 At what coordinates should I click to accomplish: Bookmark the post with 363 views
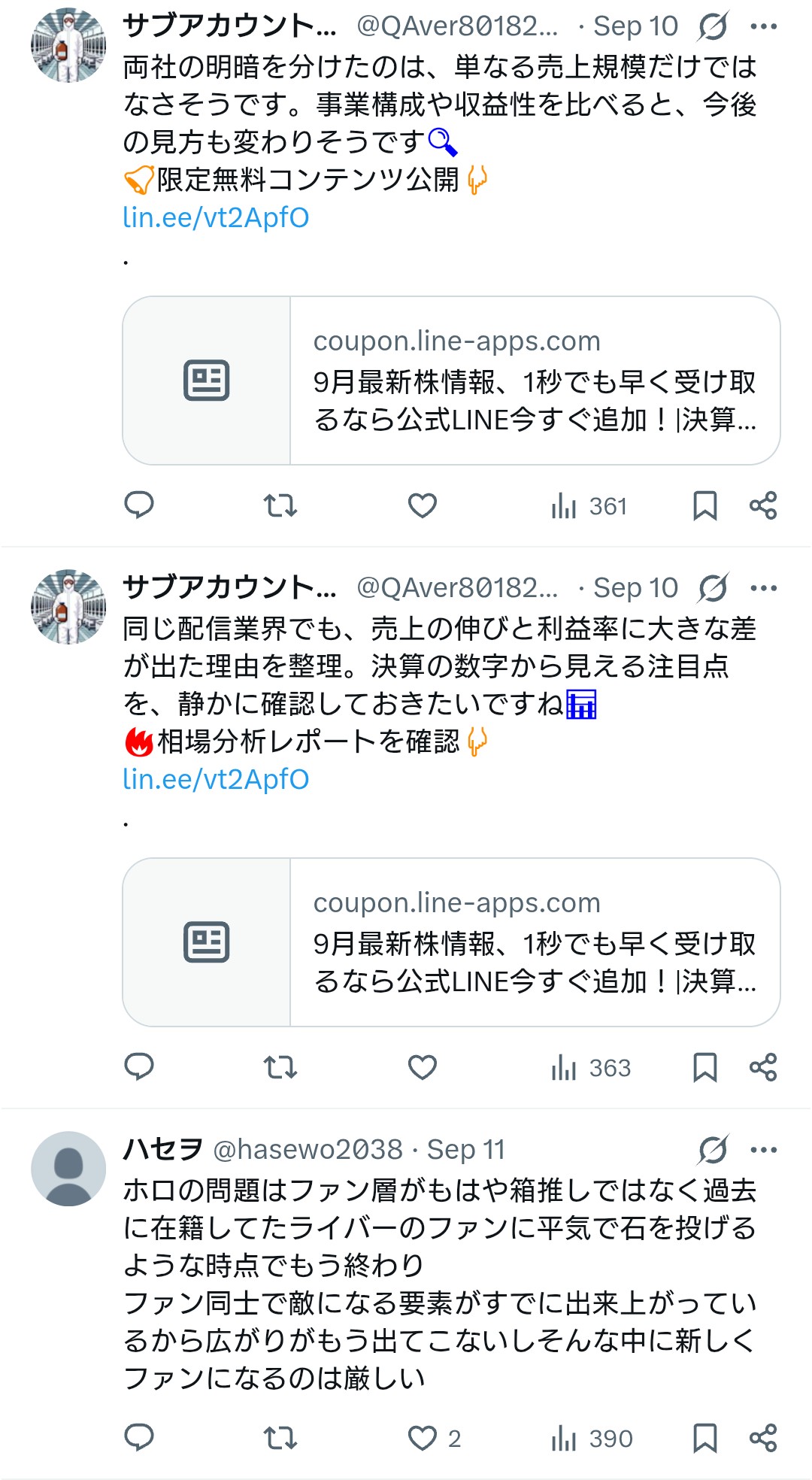pos(704,1067)
